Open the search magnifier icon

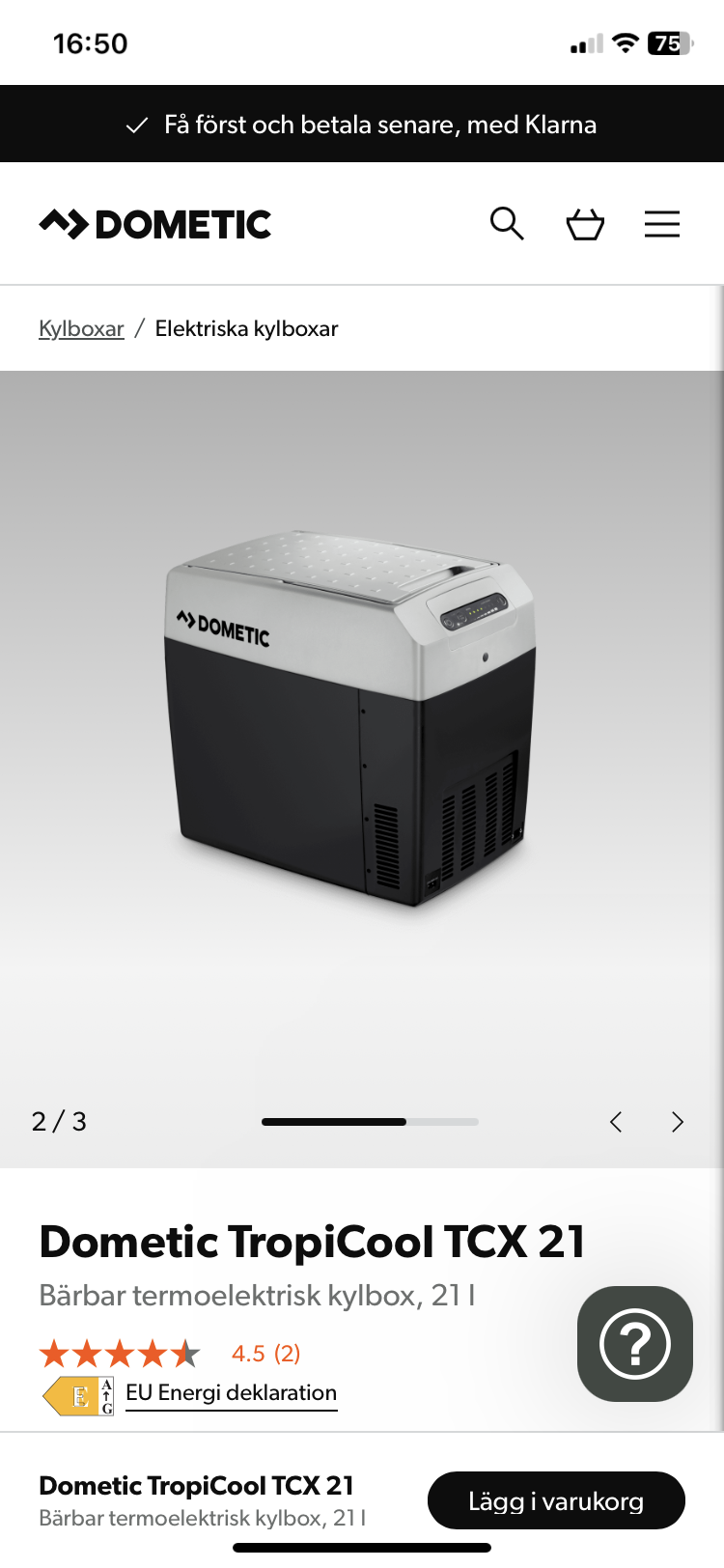coord(507,224)
